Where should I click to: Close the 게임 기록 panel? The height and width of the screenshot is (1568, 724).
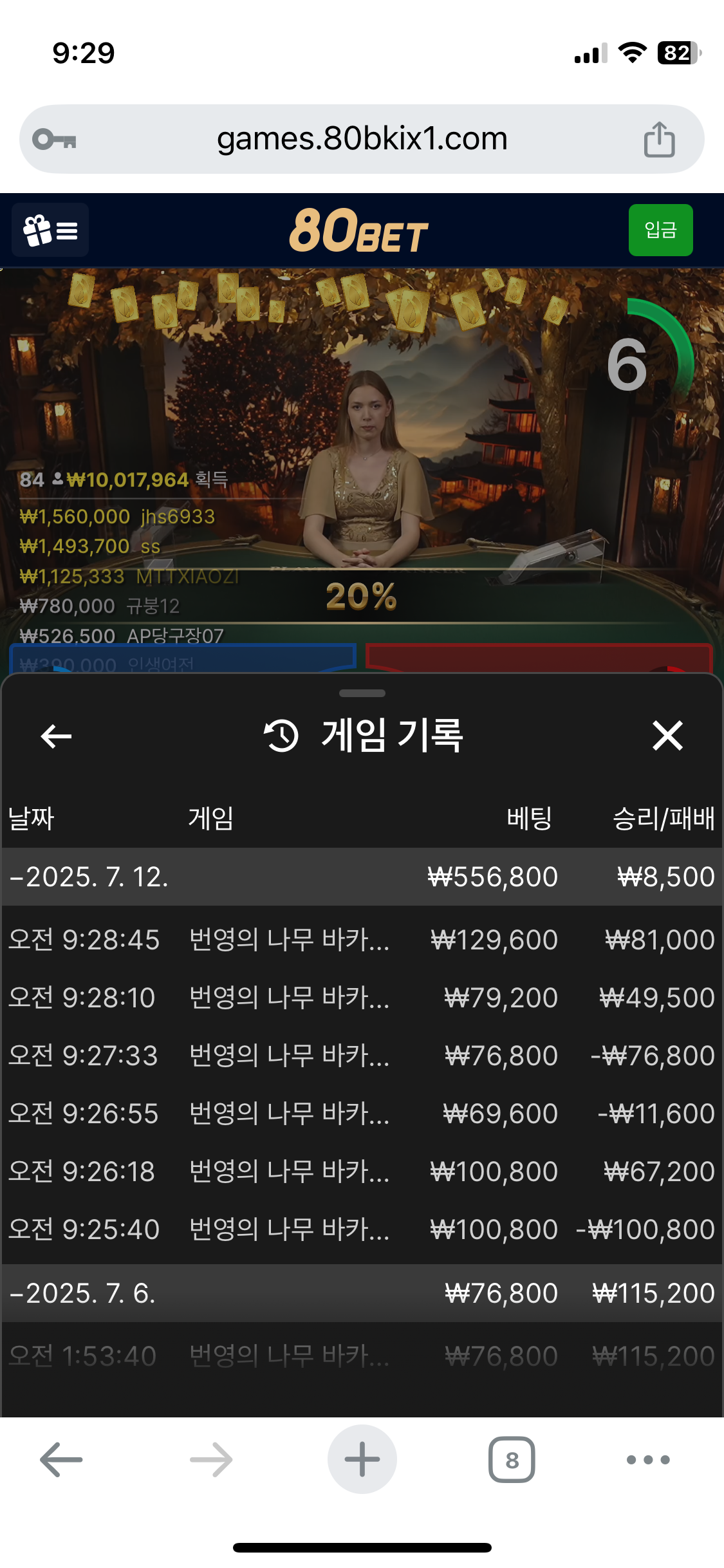(x=667, y=736)
